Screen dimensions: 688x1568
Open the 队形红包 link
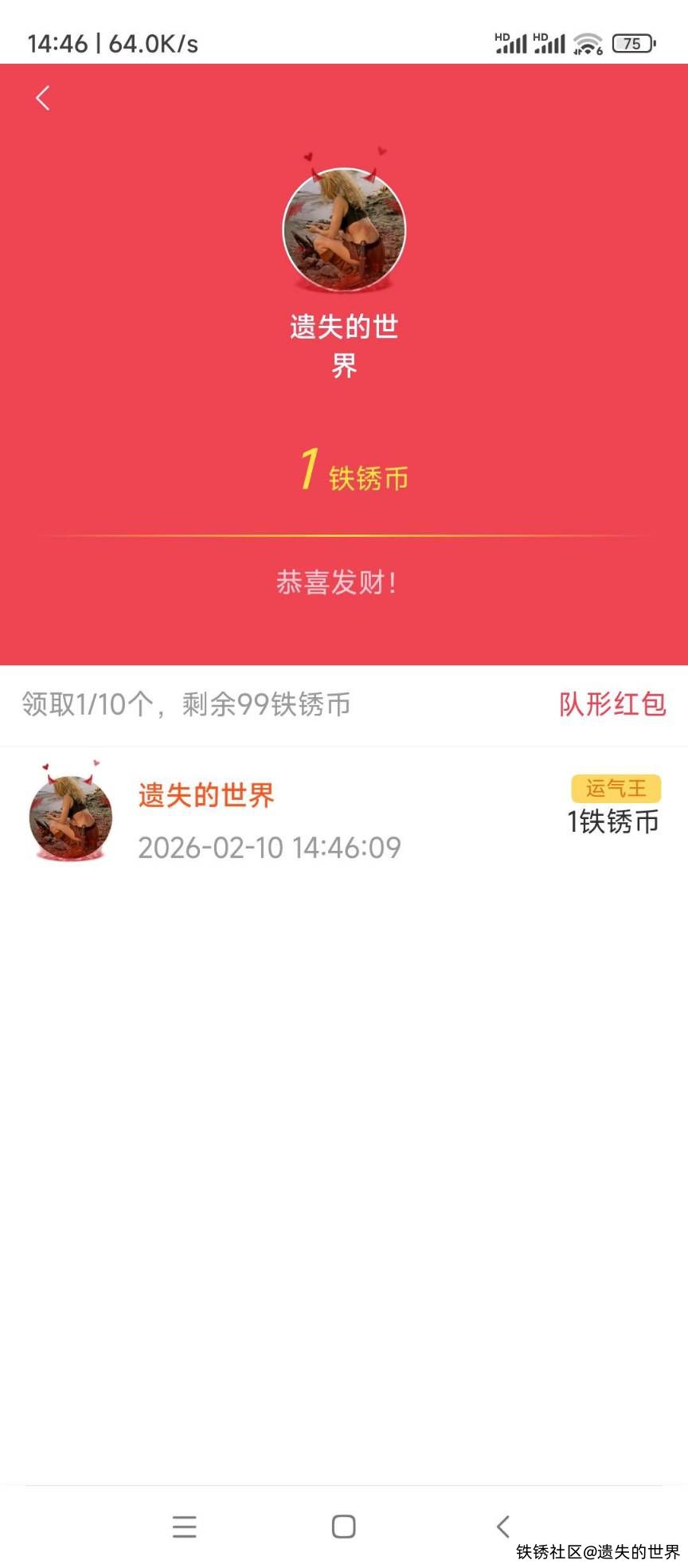[612, 704]
